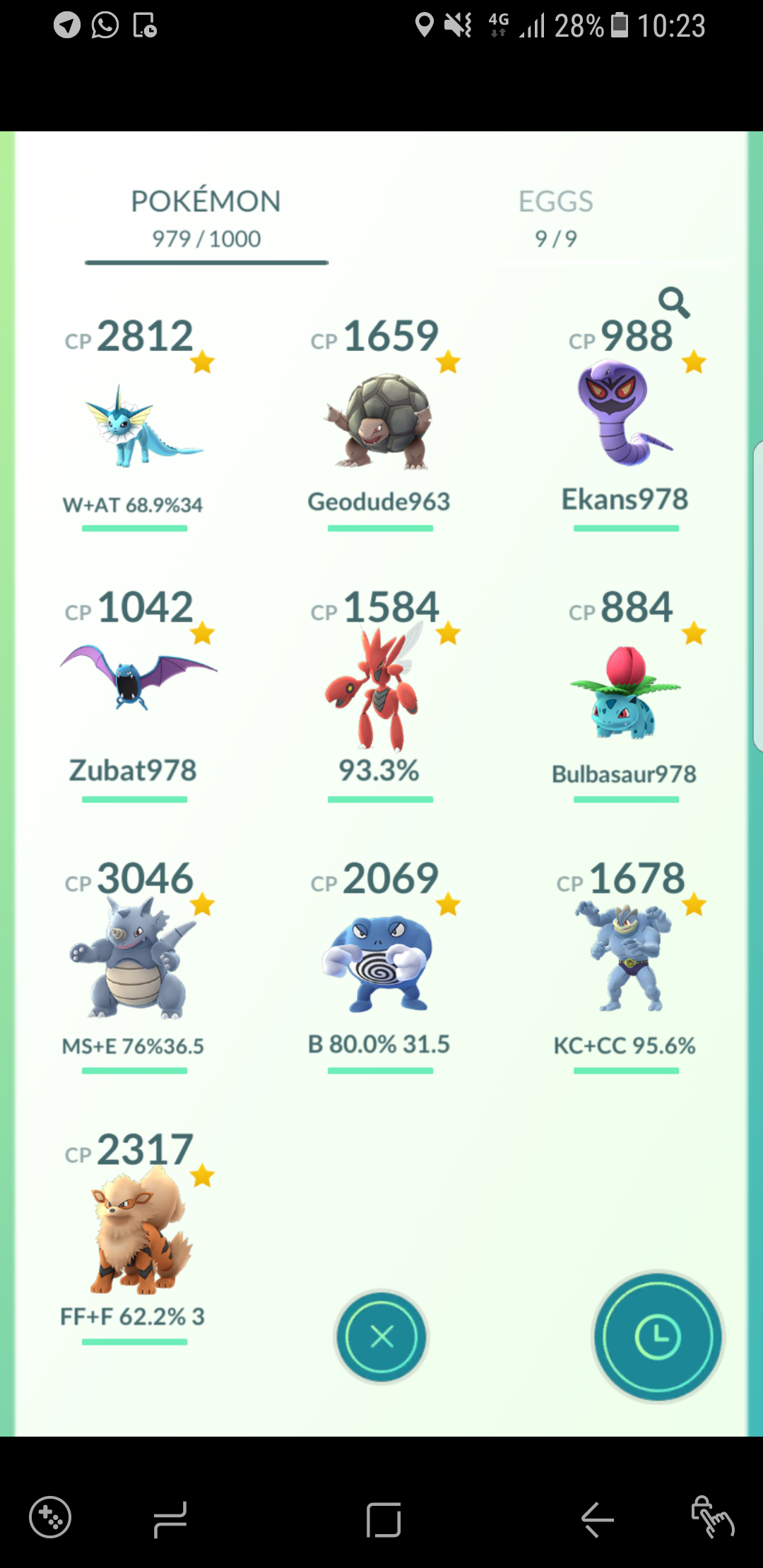Open the CP 3046 Rhydon
The width and height of the screenshot is (763, 1568).
(x=134, y=965)
